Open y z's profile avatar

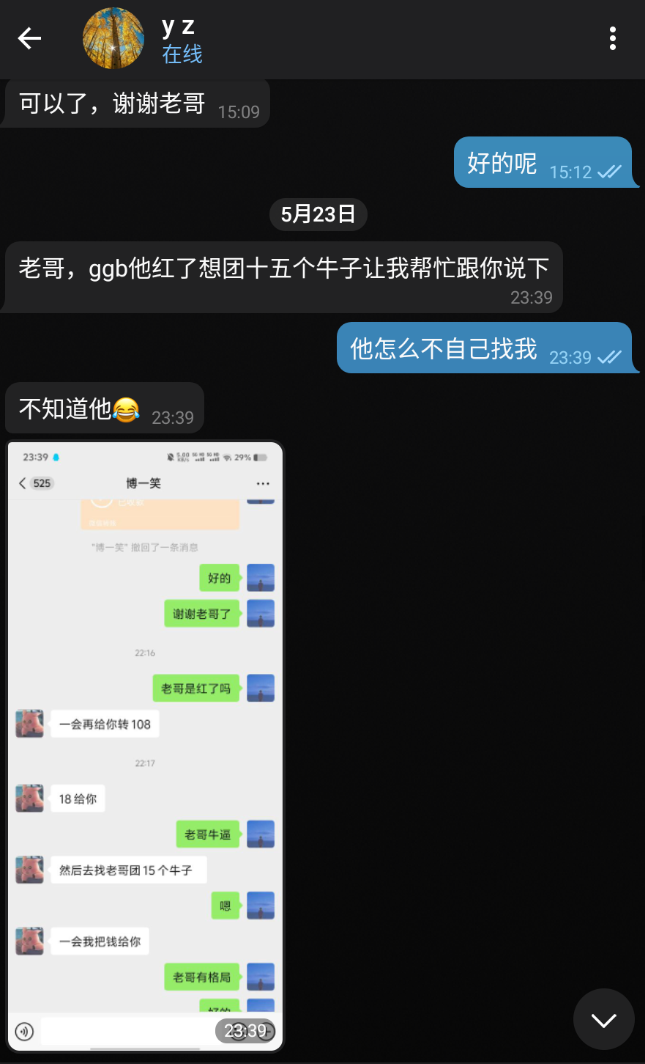click(113, 38)
